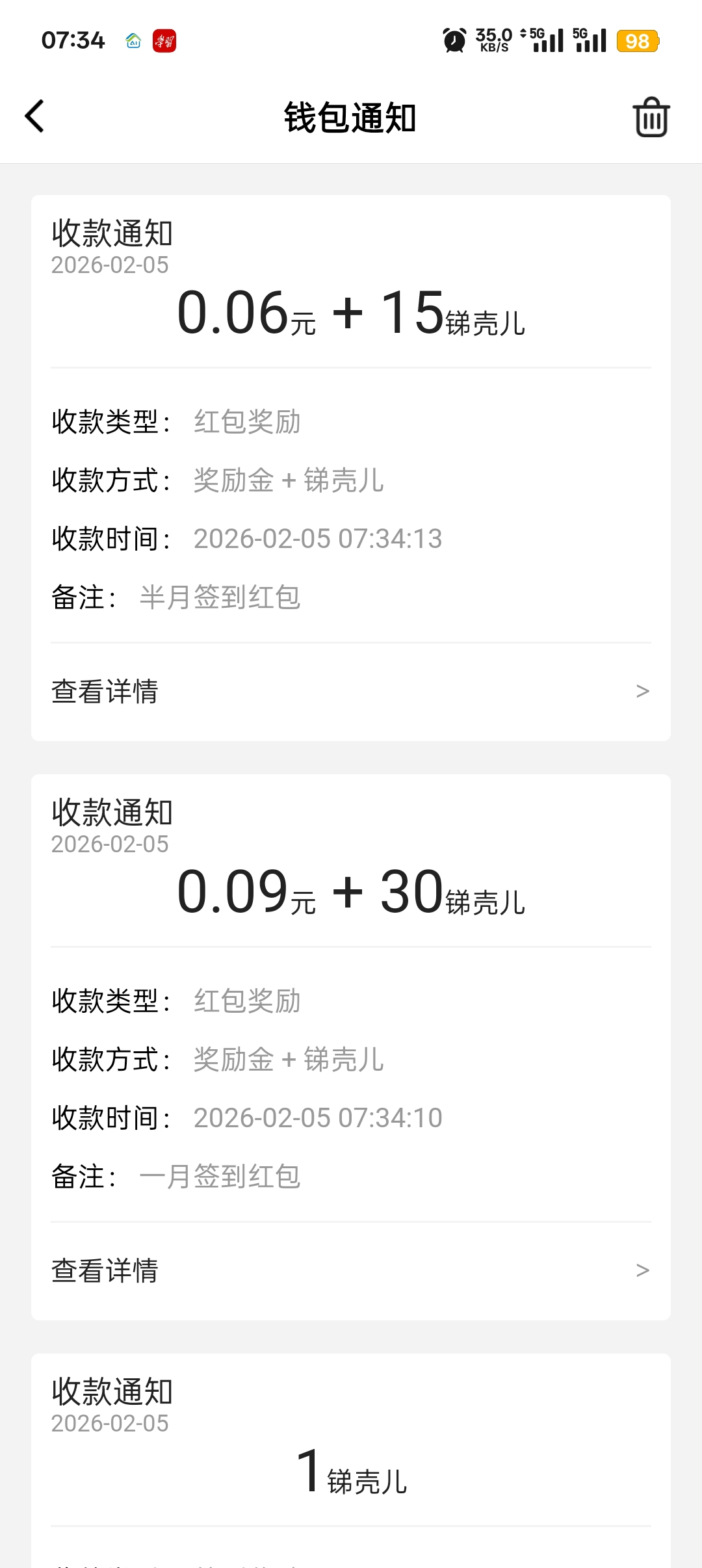The width and height of the screenshot is (702, 1568).
Task: View details of 0.06元 + 15锑壳儿 payment
Action: click(x=351, y=691)
